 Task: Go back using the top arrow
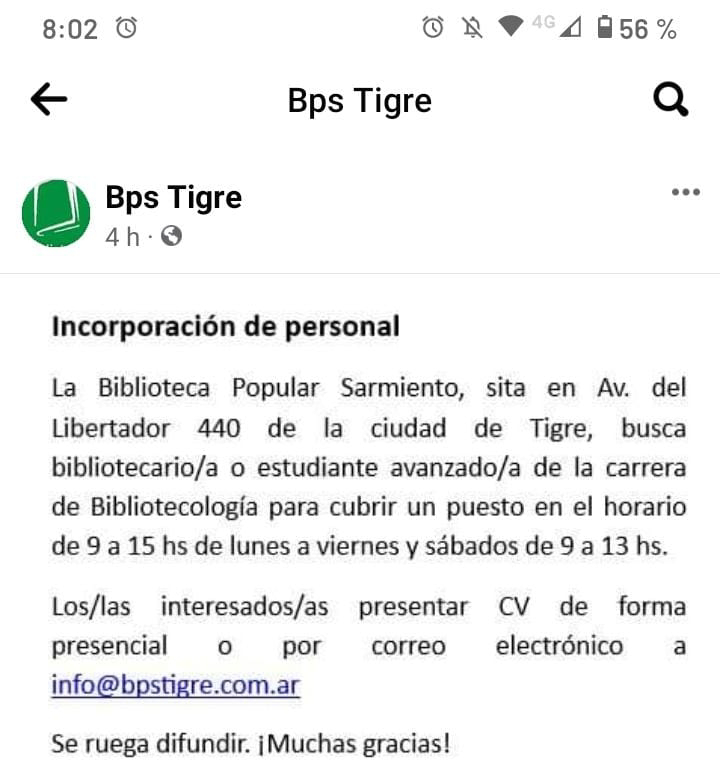(49, 99)
